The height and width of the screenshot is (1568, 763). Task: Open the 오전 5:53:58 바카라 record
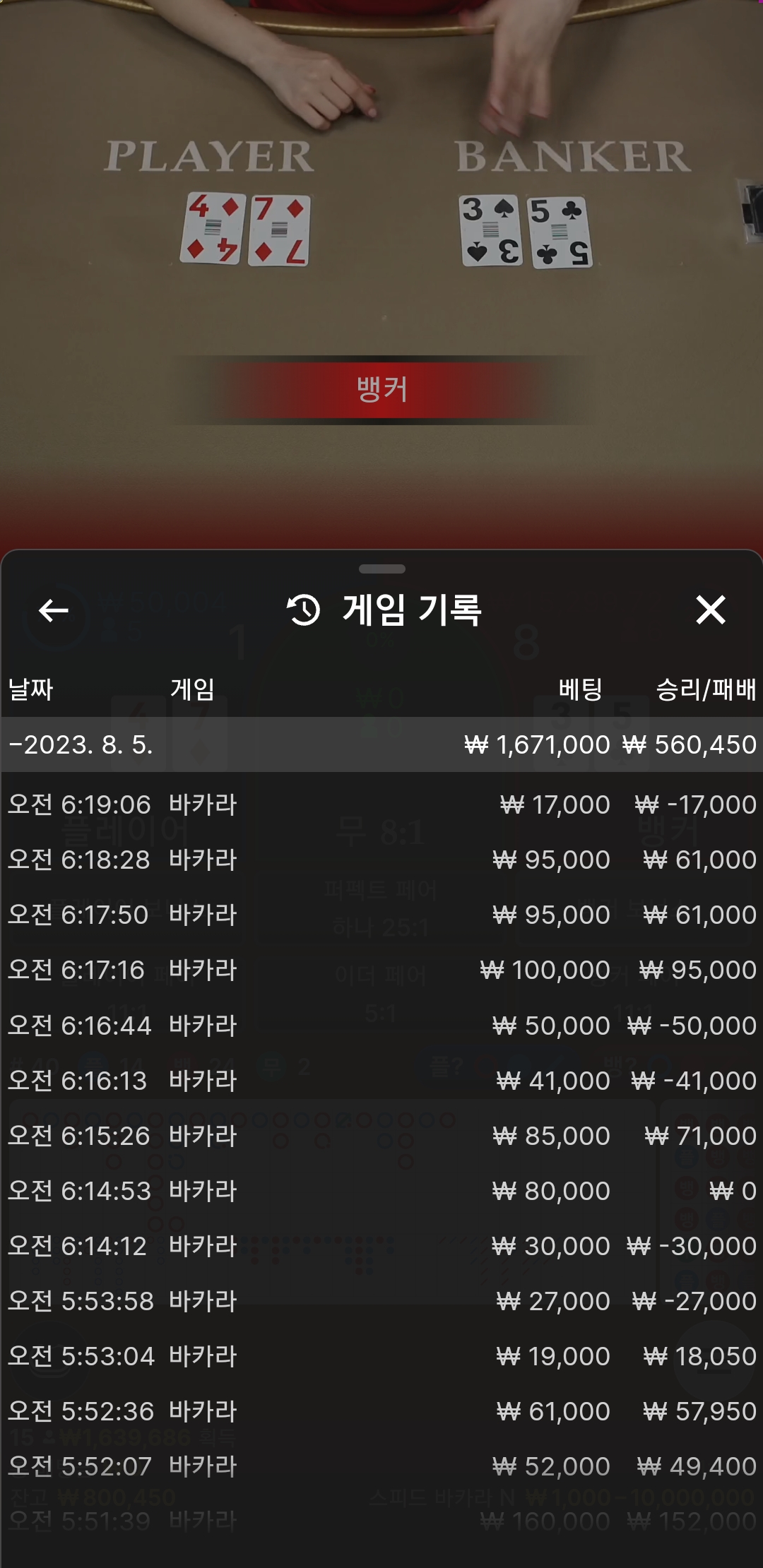pos(381,1301)
